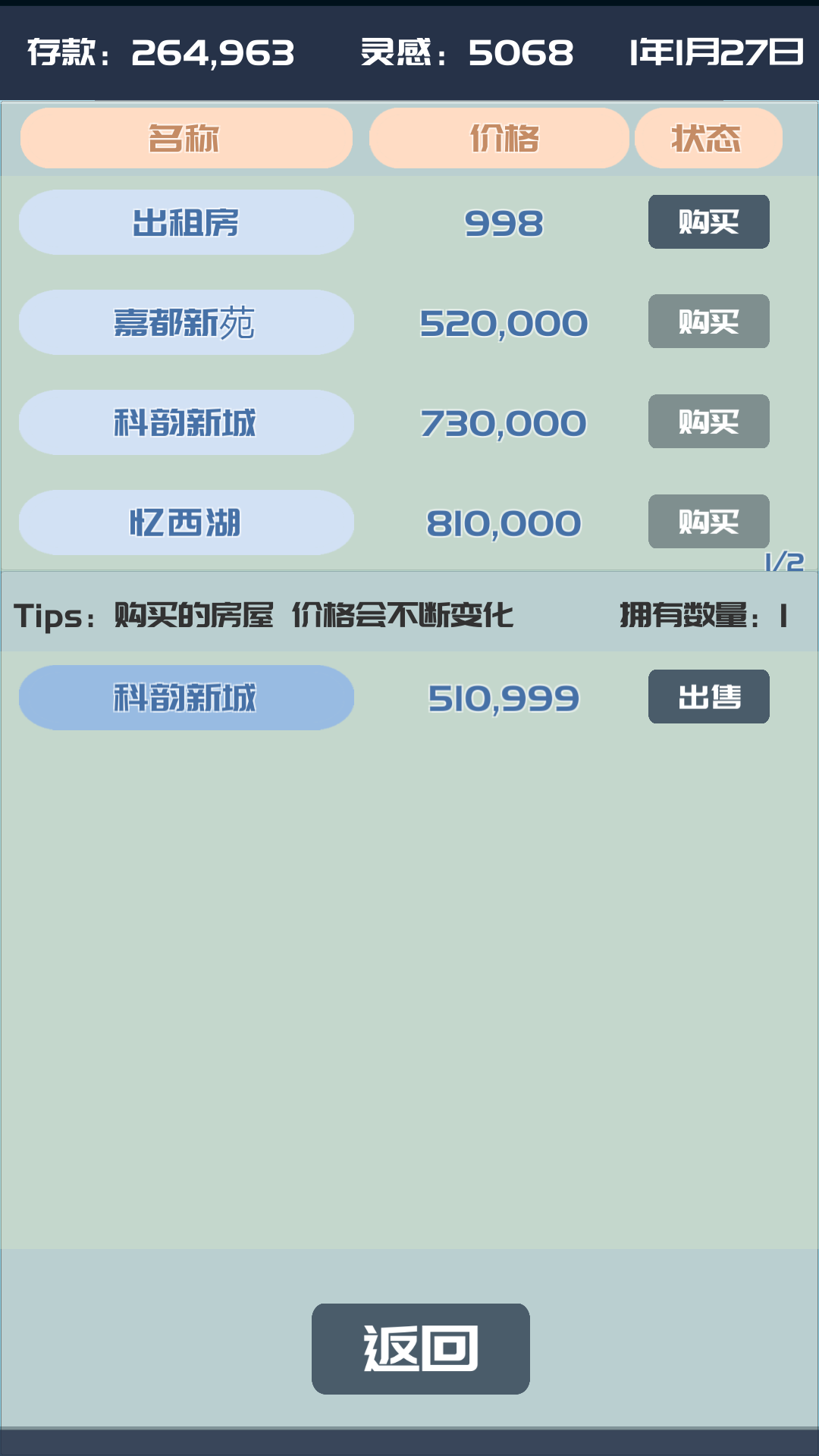Tap the owned 科韵新城 entry
819x1456 pixels.
(x=186, y=696)
